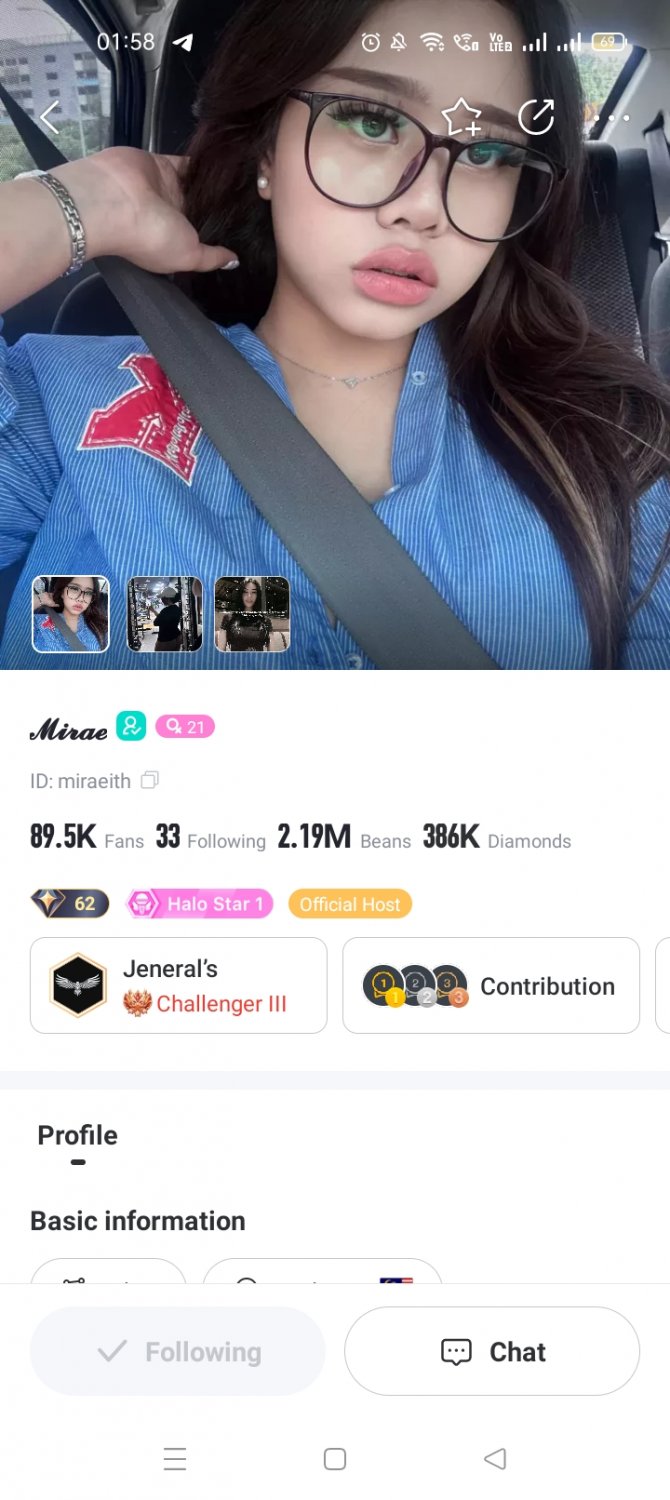Image resolution: width=670 pixels, height=1500 pixels.
Task: Open the three-dot overflow menu
Action: [611, 118]
